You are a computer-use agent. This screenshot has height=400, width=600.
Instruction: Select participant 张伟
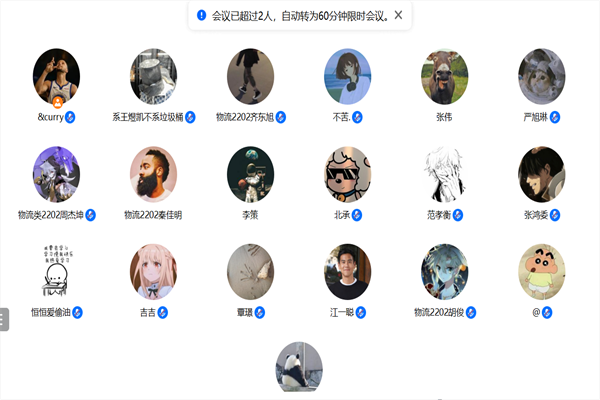445,76
